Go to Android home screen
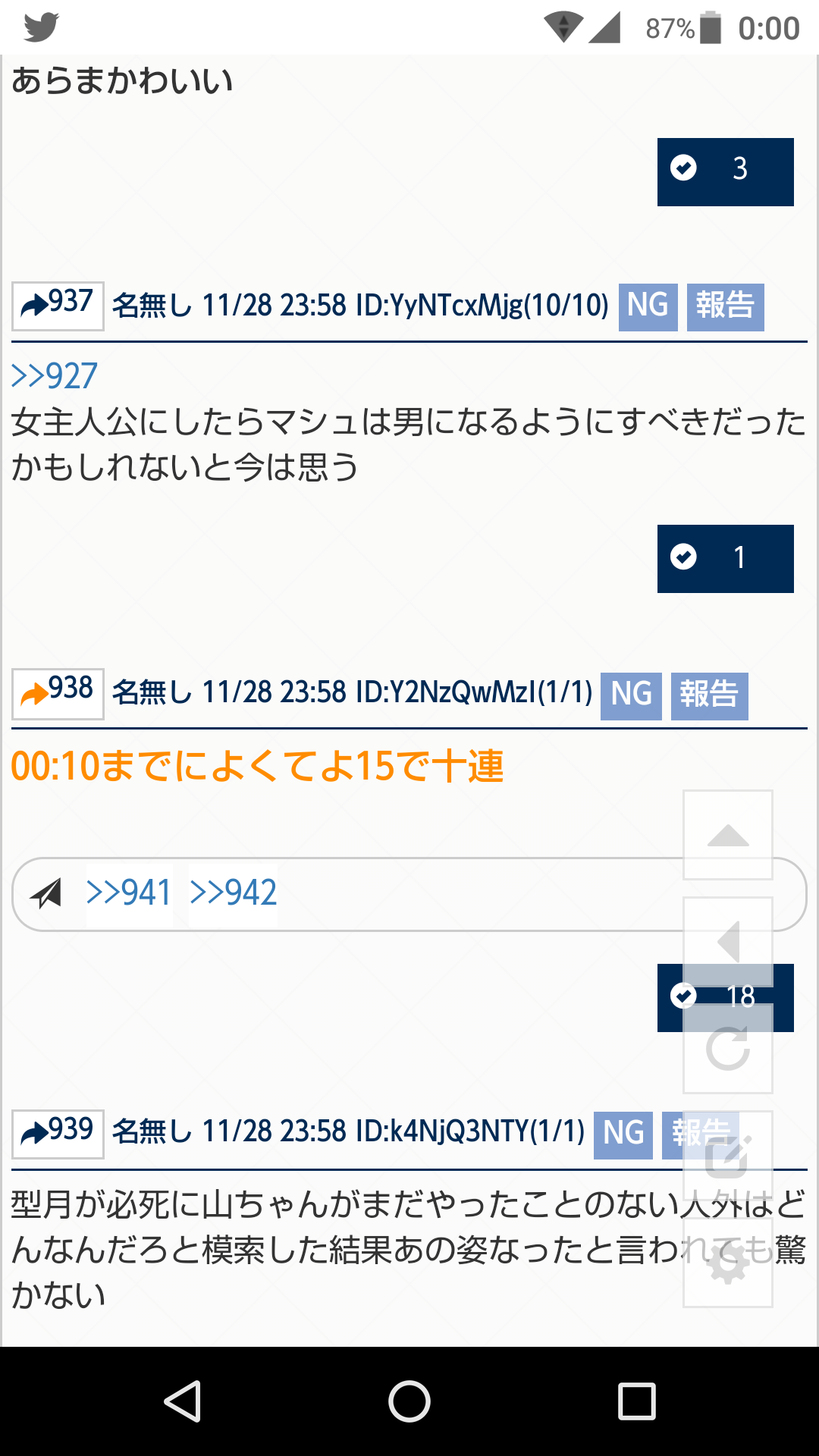Viewport: 819px width, 1456px height. tap(409, 1401)
